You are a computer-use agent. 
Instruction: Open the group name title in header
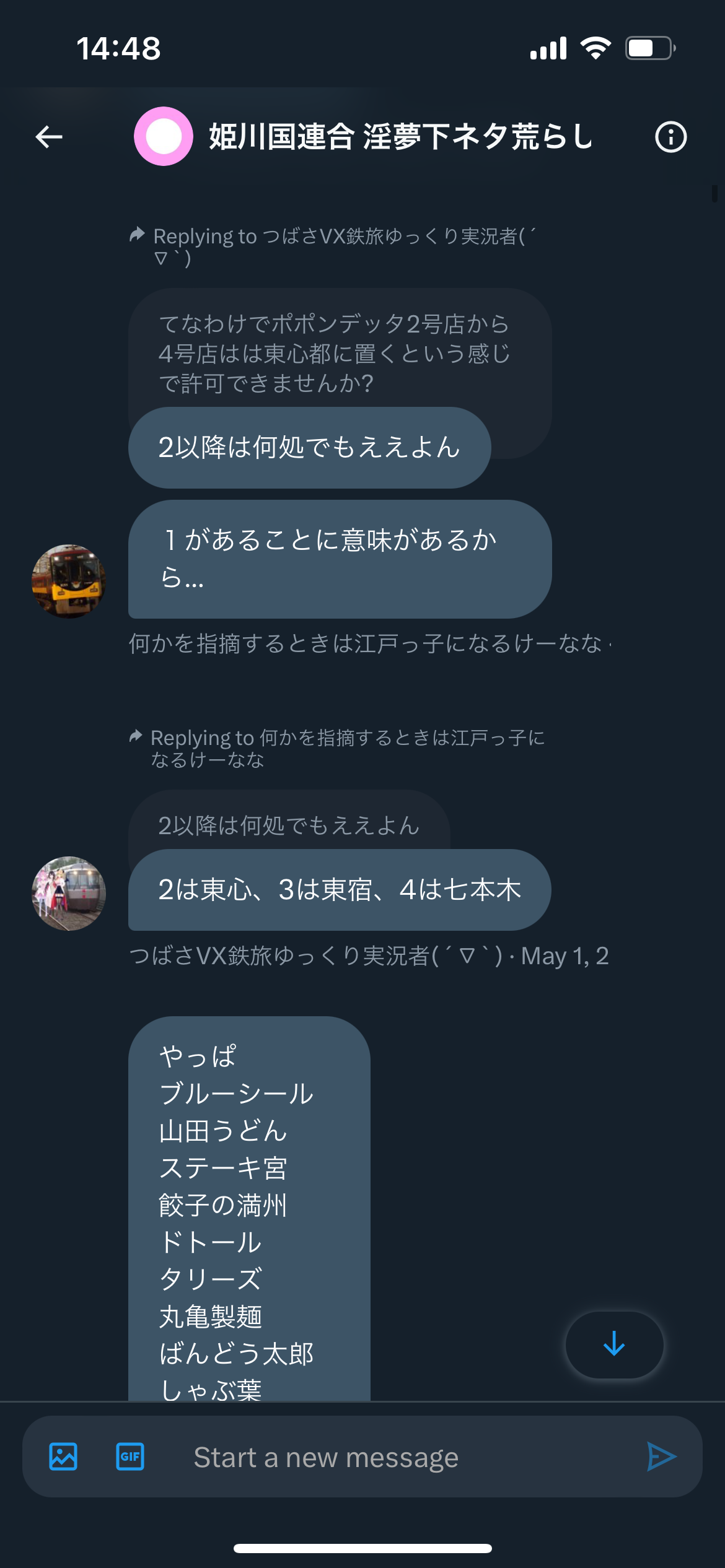click(x=401, y=136)
